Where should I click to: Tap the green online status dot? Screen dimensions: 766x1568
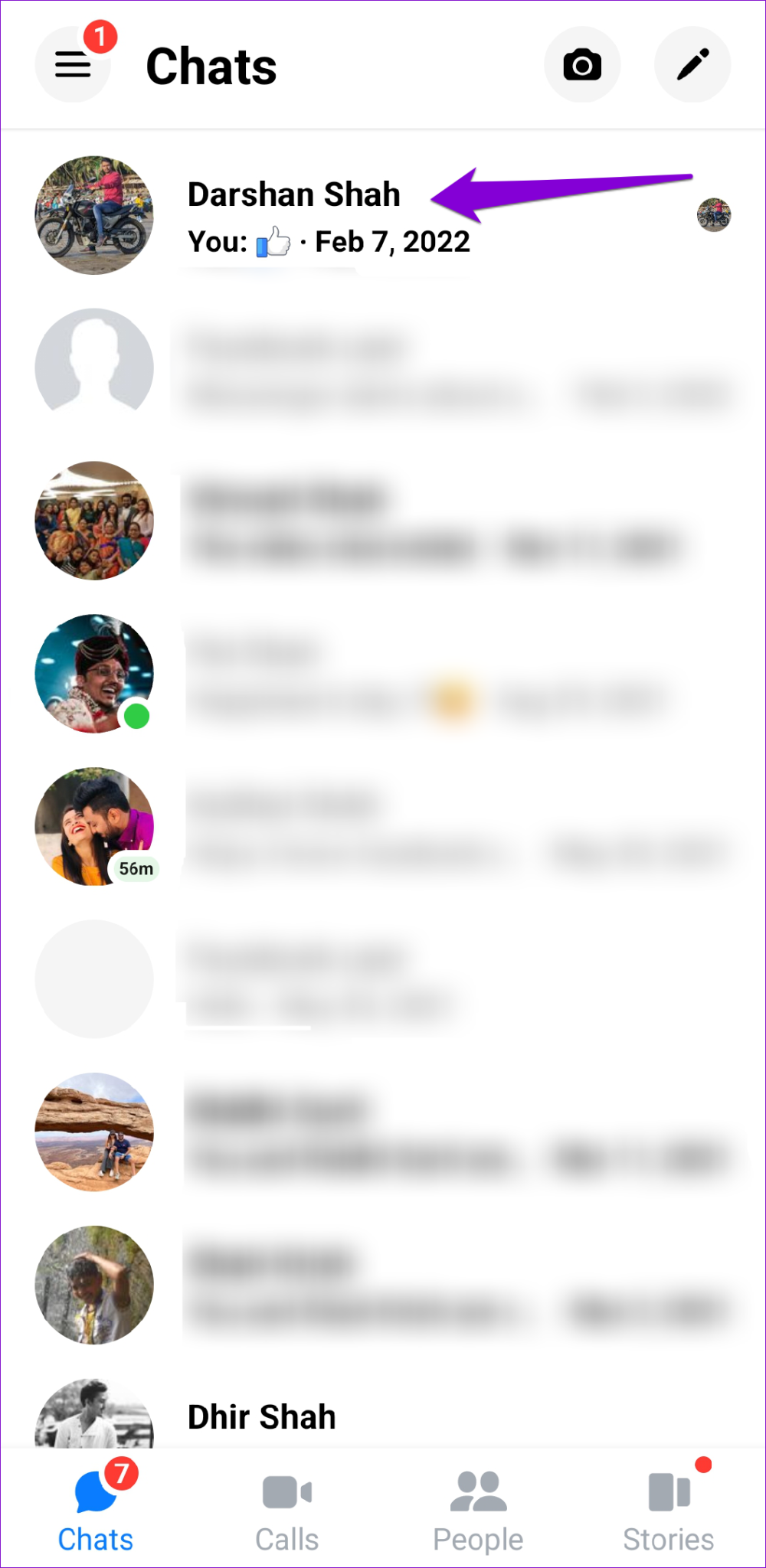click(137, 717)
